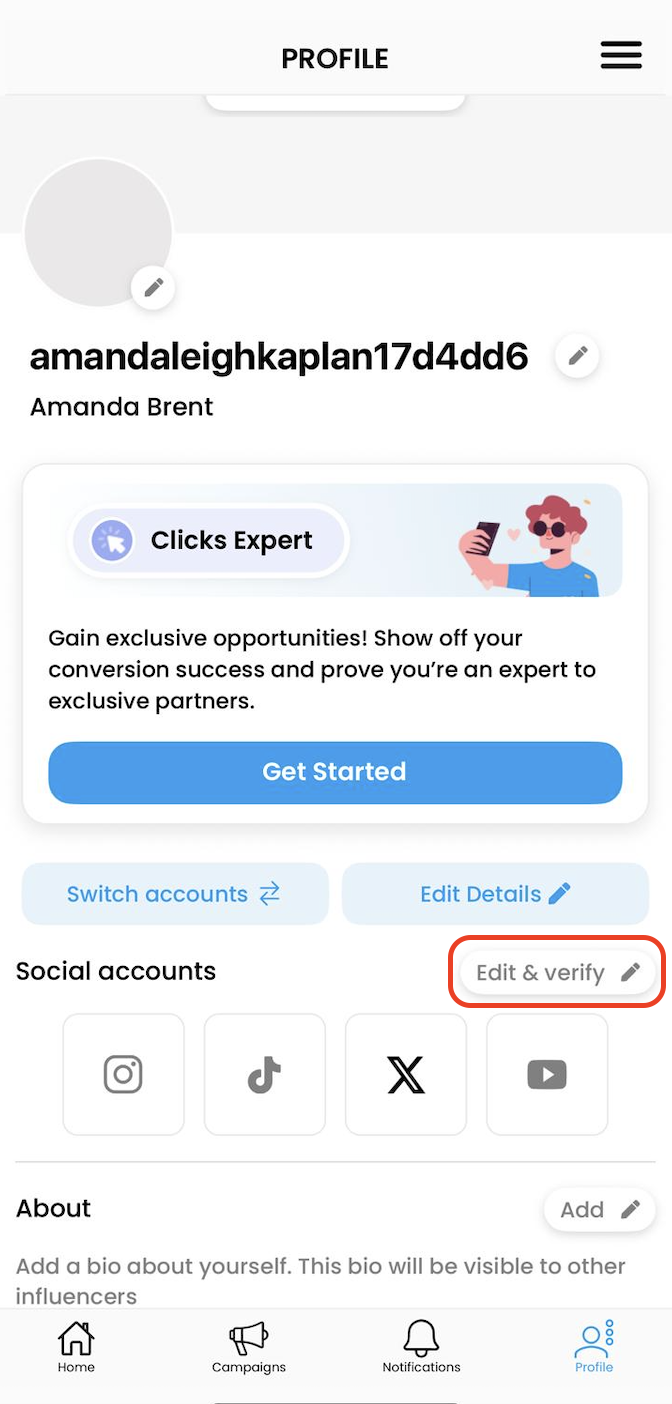Open Edit Details
Screen dimensions: 672x1404
495,894
